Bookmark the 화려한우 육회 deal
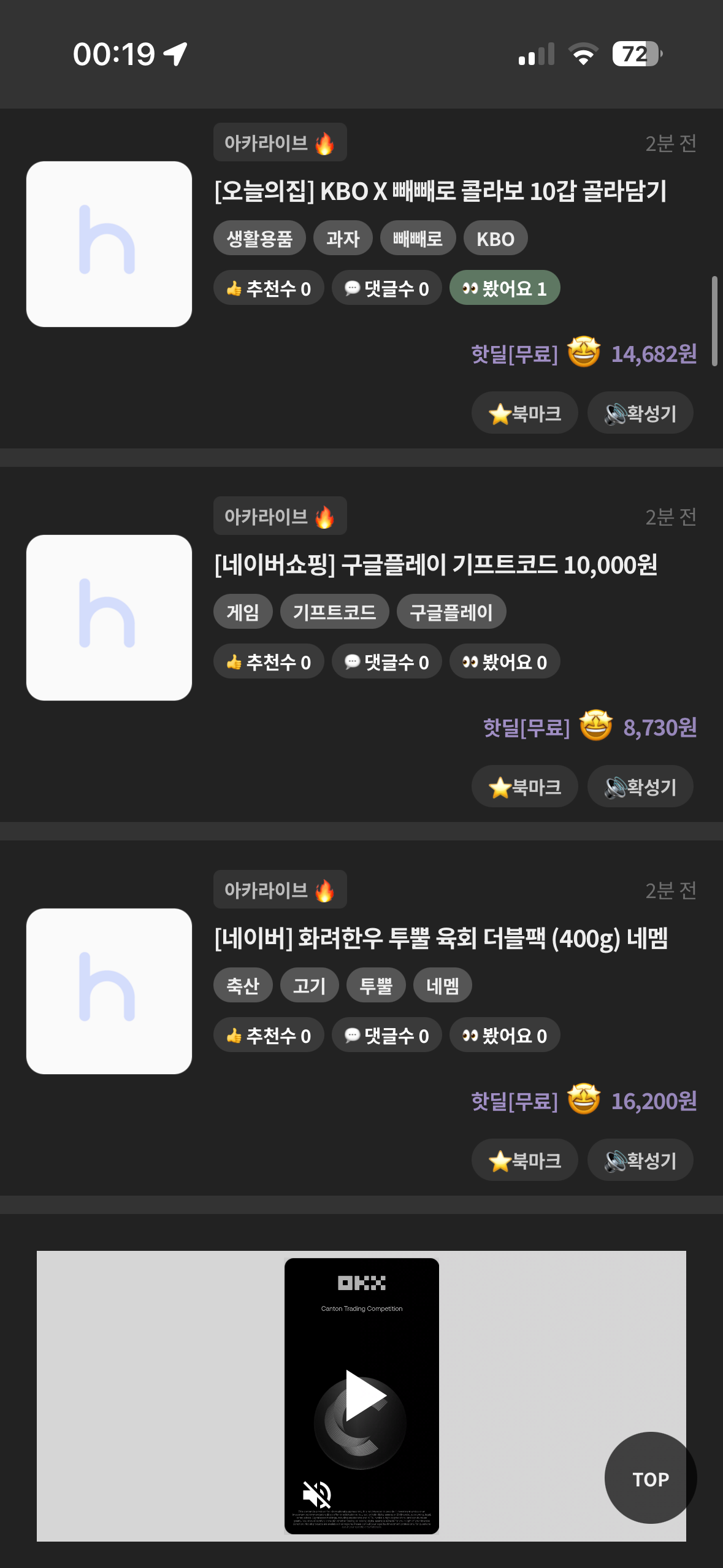Screen dimensions: 723x1568 [x=524, y=1161]
